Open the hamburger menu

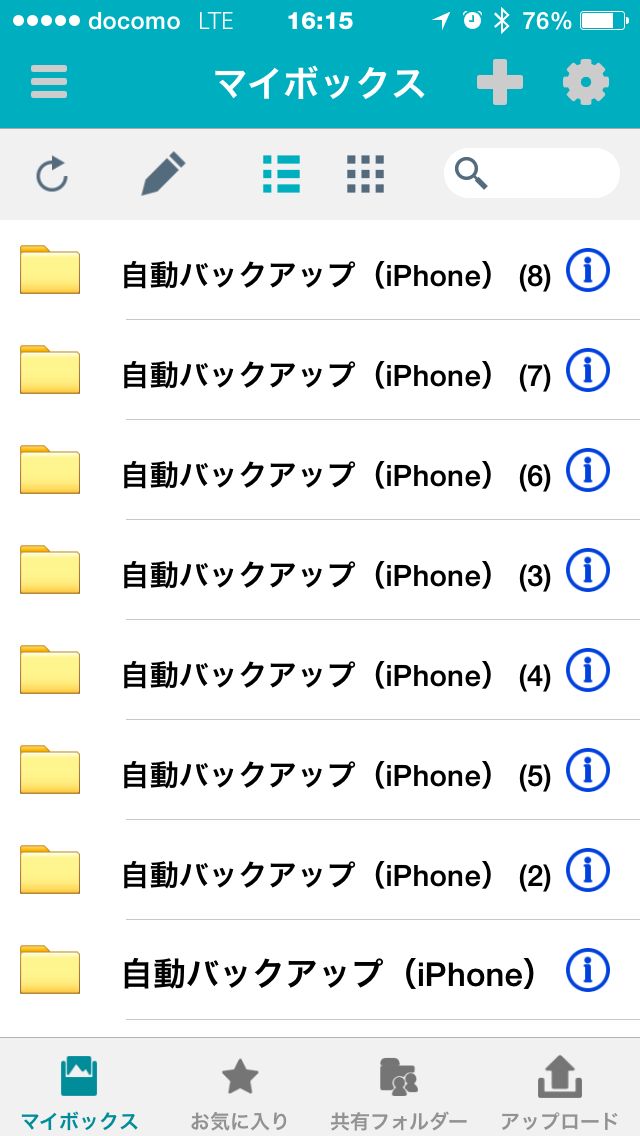(x=49, y=82)
